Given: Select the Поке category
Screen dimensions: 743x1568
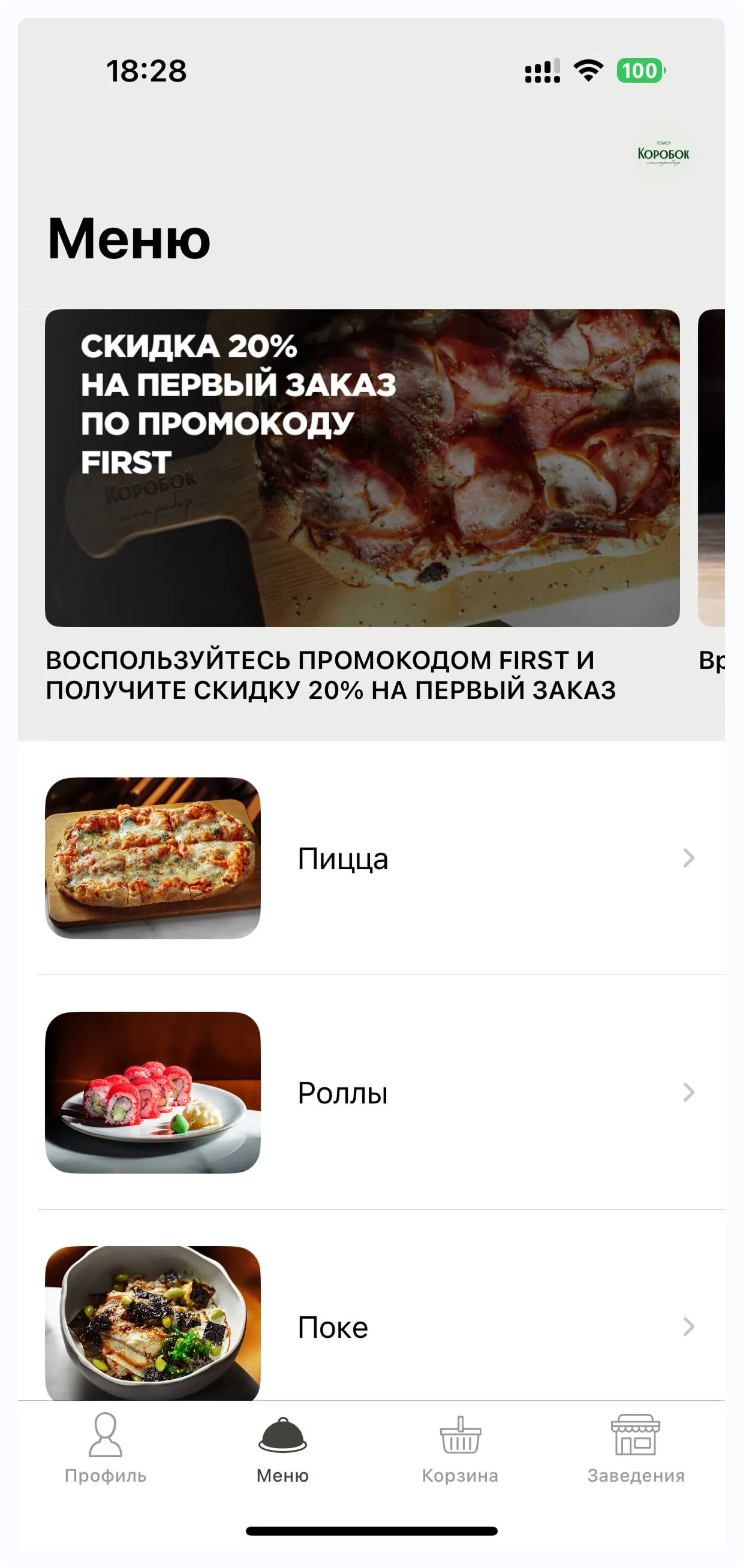Looking at the screenshot, I should 372,1327.
